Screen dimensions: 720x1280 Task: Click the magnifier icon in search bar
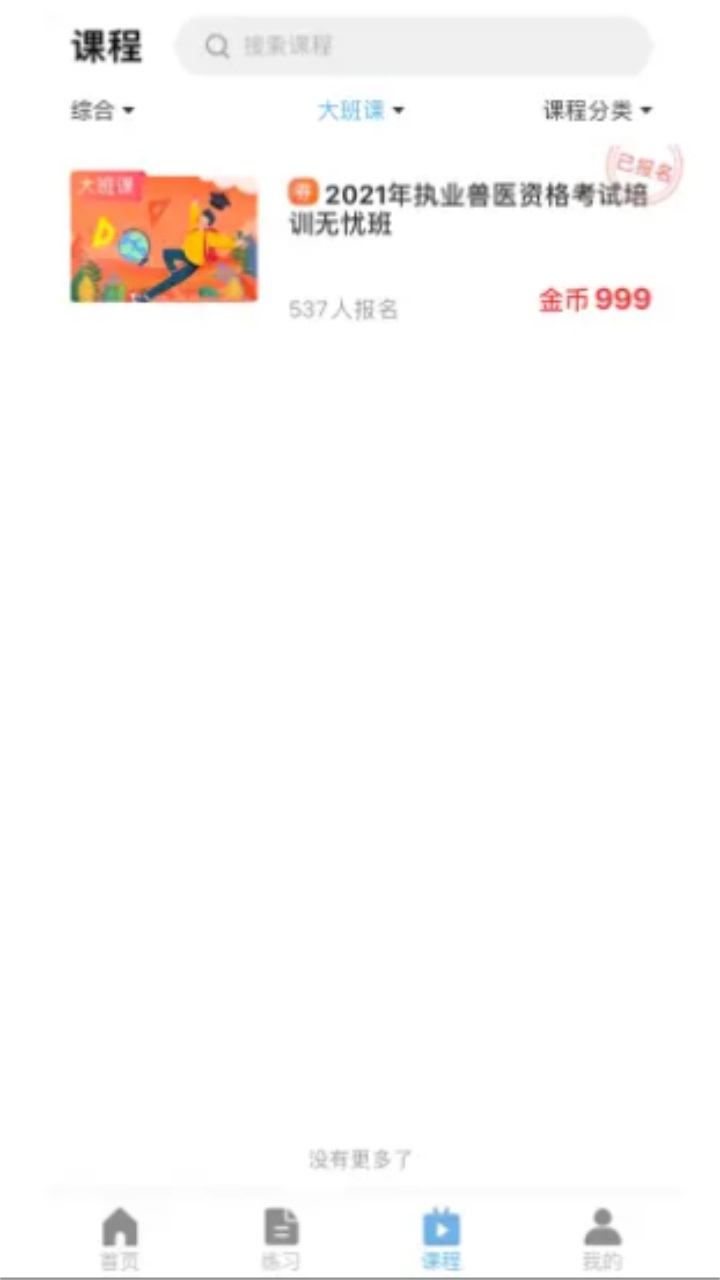tap(216, 46)
